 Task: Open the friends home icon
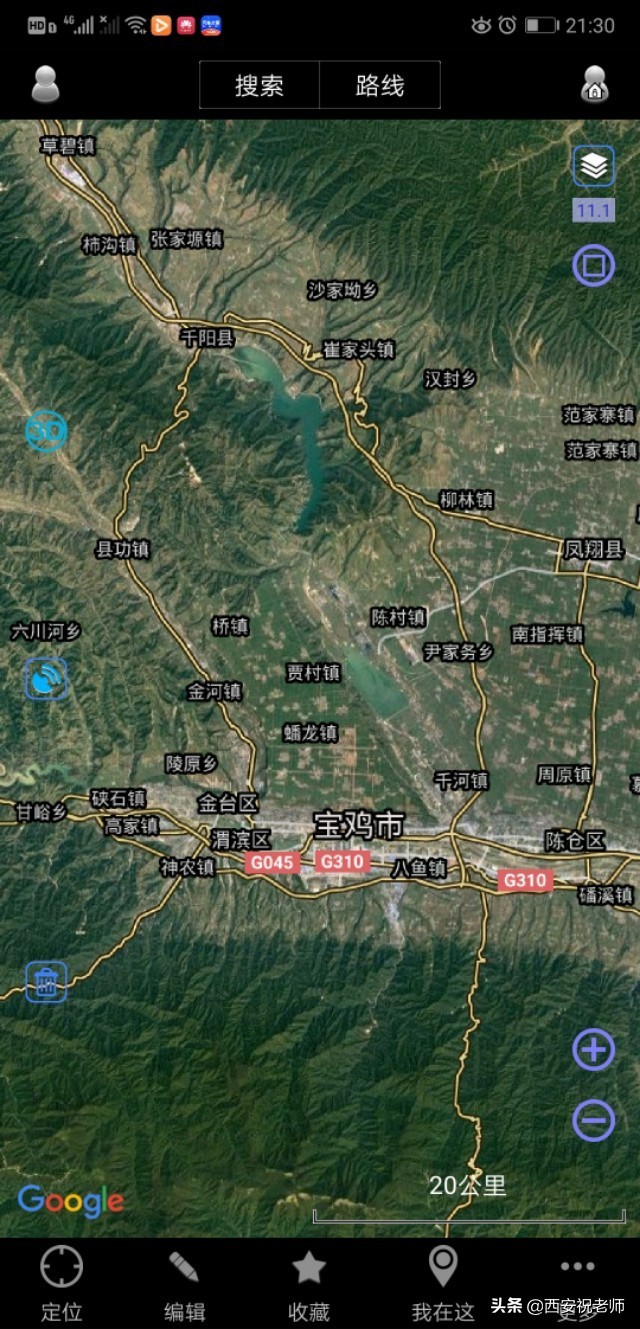(x=594, y=84)
